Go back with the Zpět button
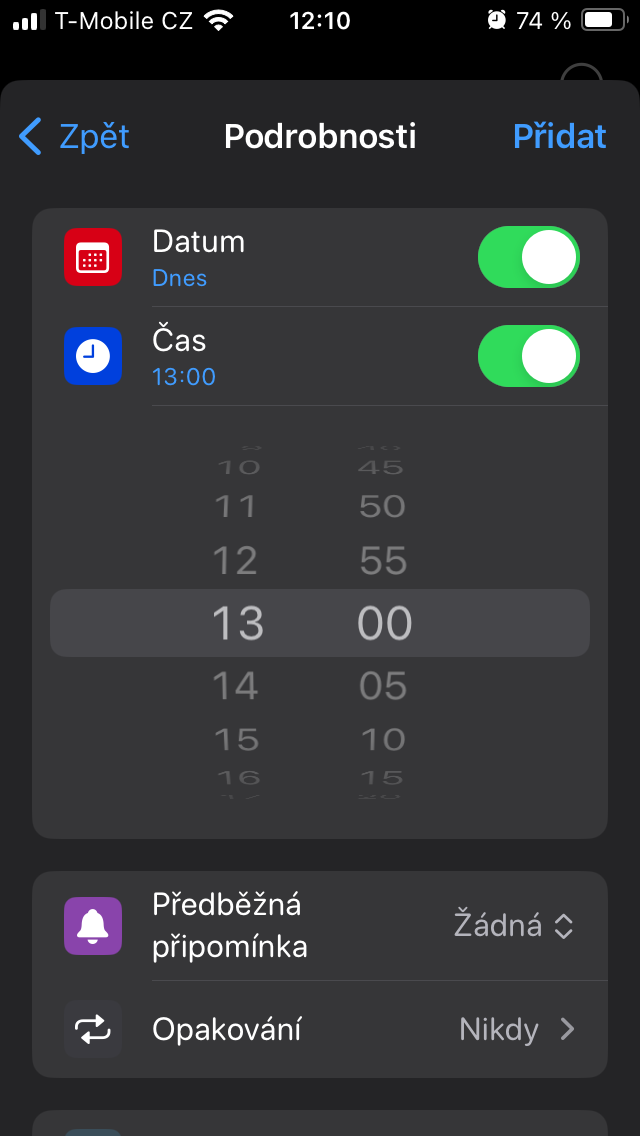 coord(75,137)
